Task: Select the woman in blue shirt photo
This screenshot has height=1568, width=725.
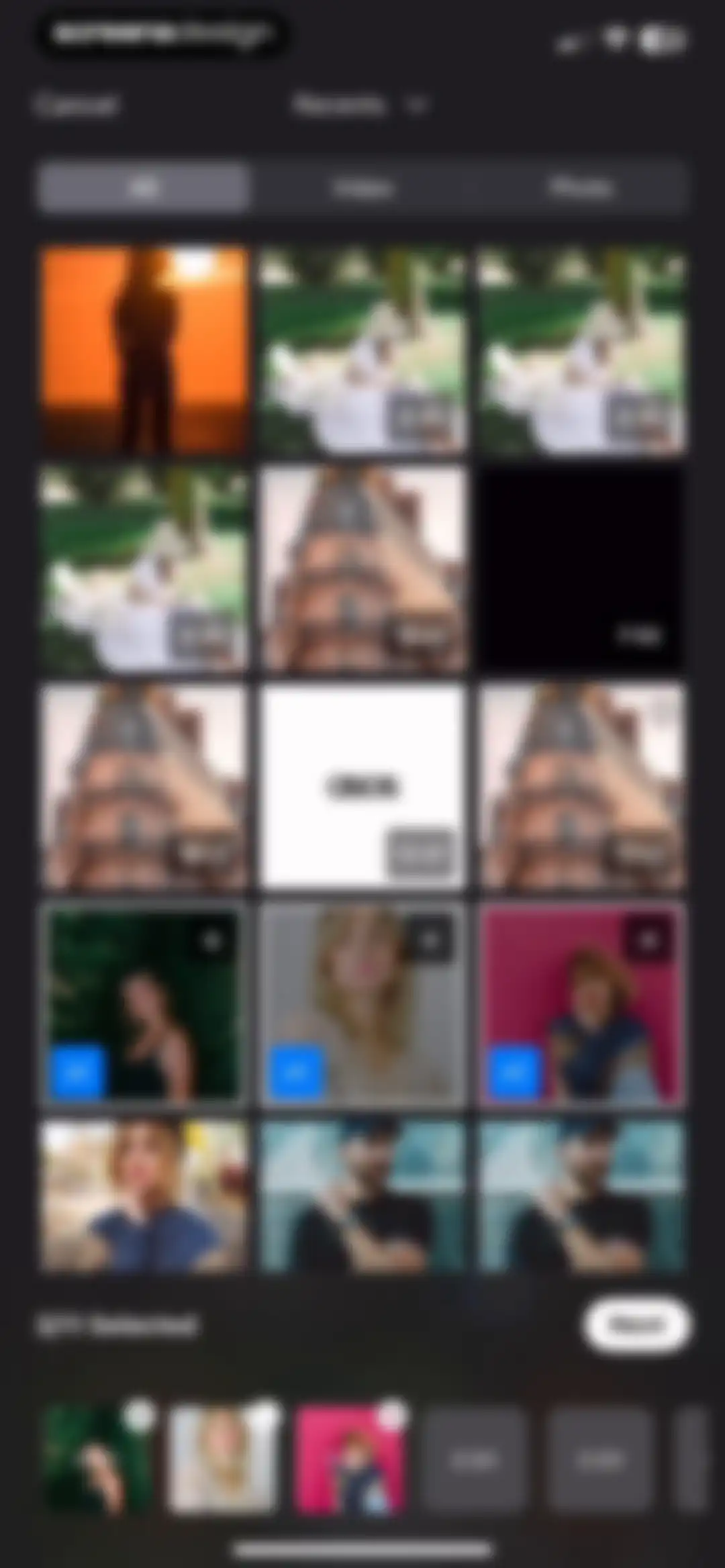Action: pos(144,1196)
